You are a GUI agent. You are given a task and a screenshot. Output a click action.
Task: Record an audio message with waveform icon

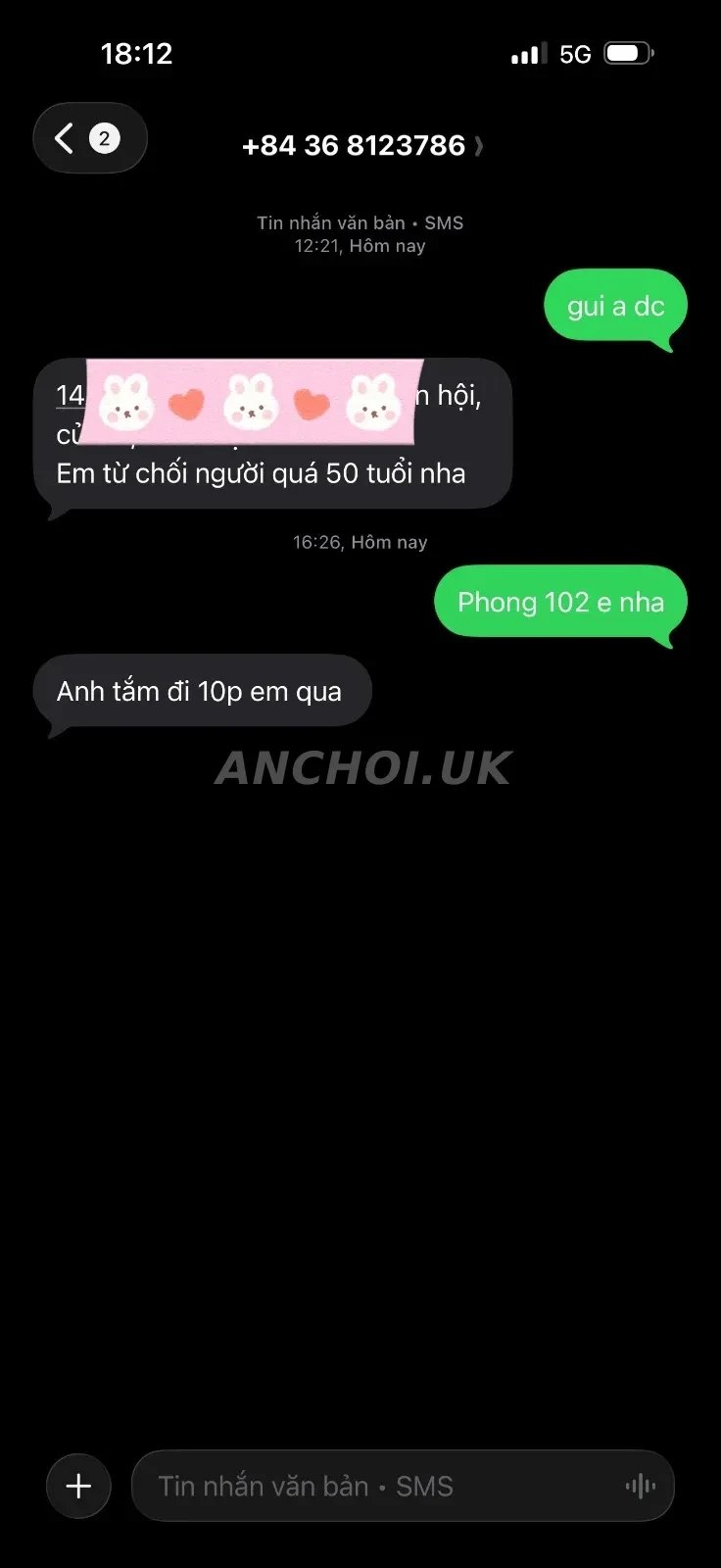tap(640, 1487)
